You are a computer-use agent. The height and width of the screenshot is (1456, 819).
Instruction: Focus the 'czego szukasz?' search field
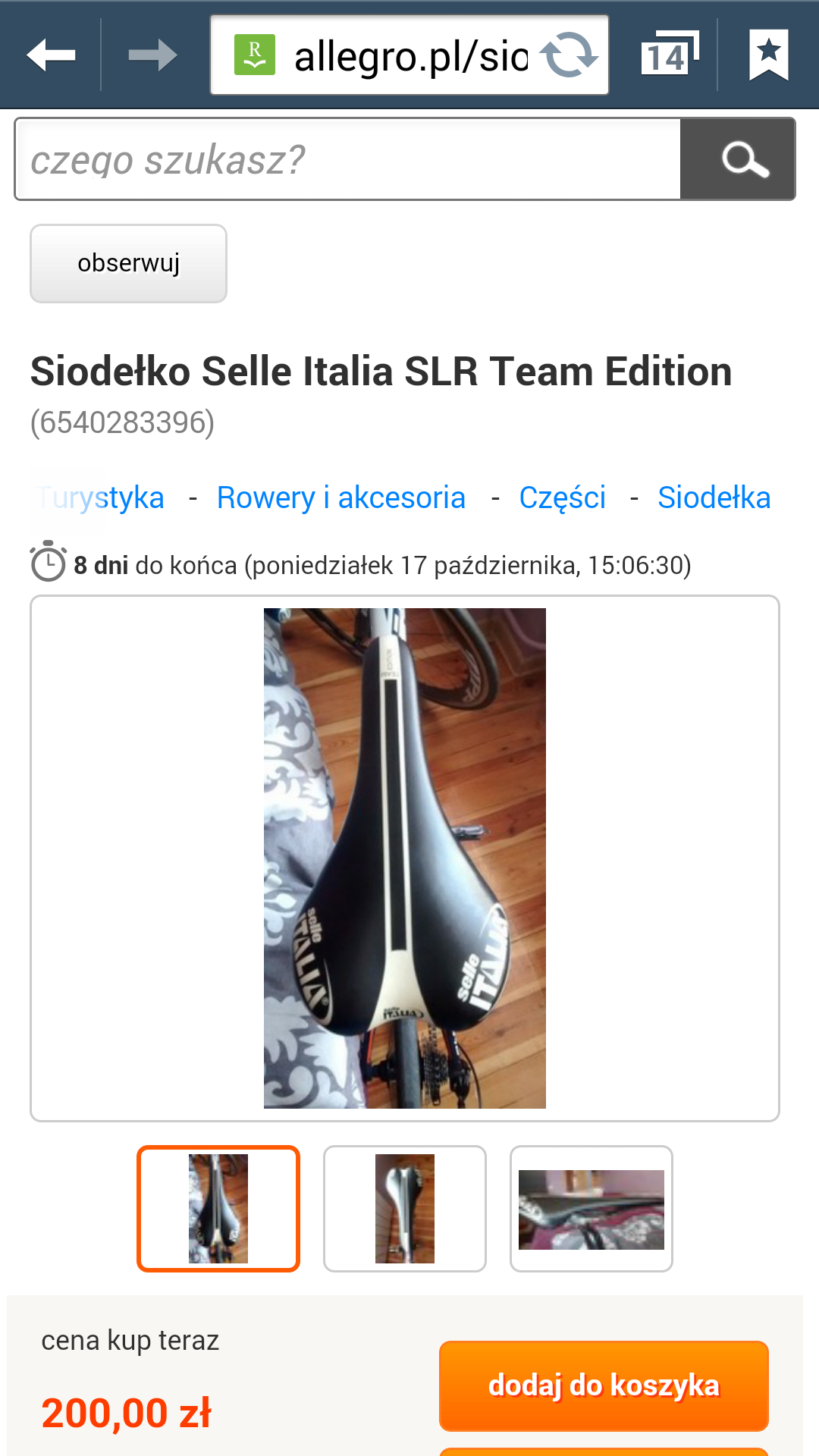coord(347,159)
